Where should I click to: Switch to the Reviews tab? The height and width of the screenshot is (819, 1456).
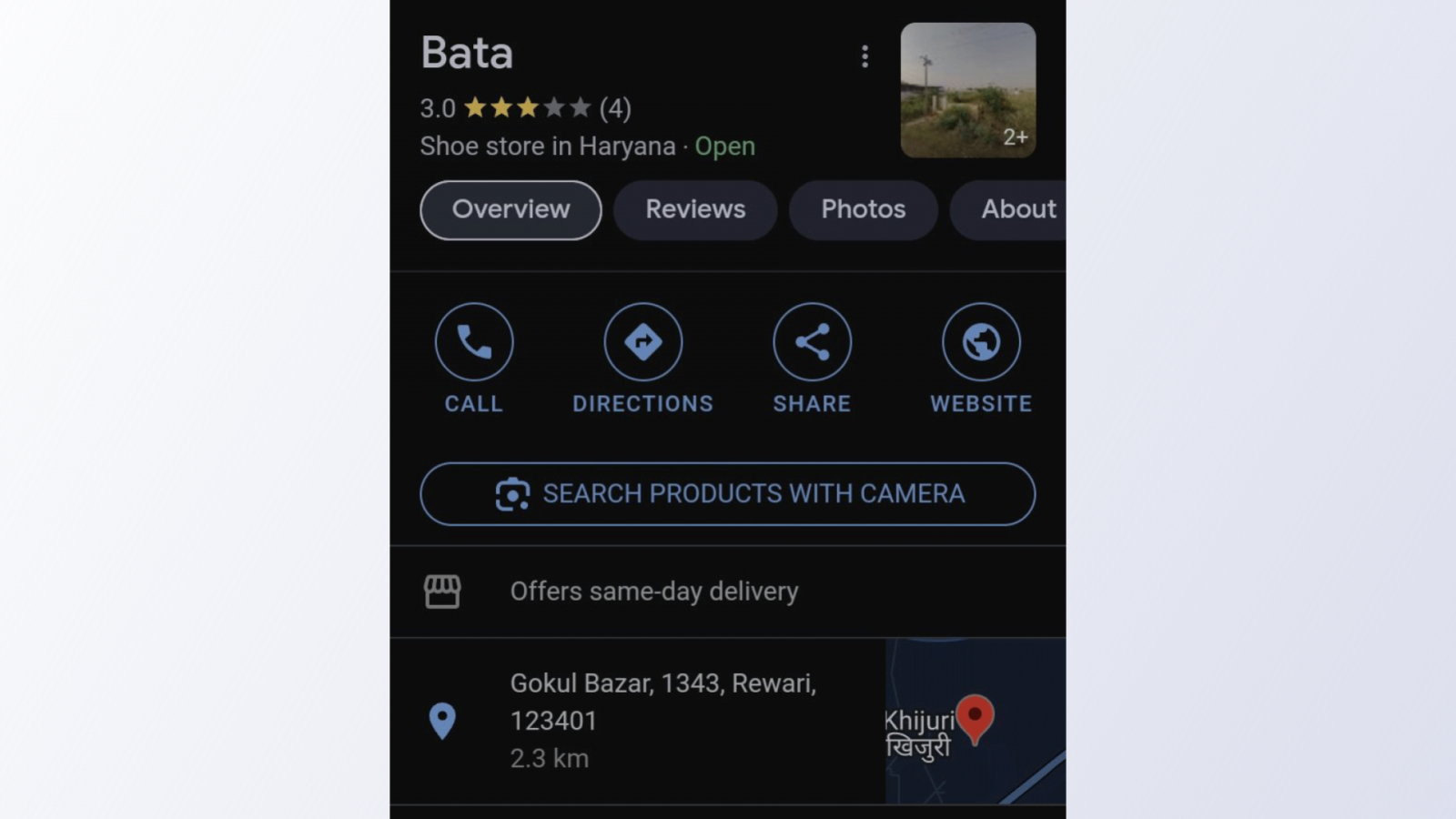(x=695, y=210)
